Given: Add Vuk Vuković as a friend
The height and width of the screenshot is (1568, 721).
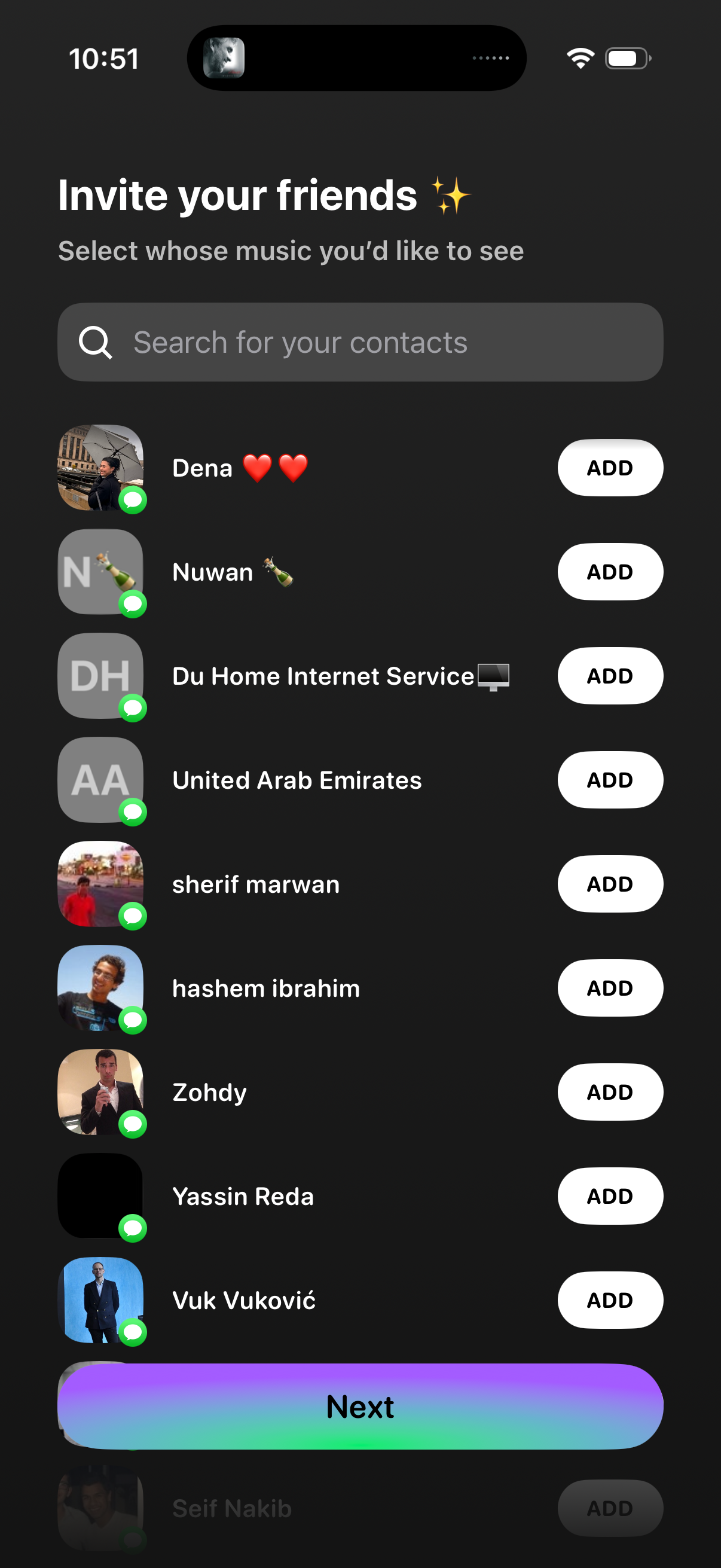Looking at the screenshot, I should click(610, 1300).
